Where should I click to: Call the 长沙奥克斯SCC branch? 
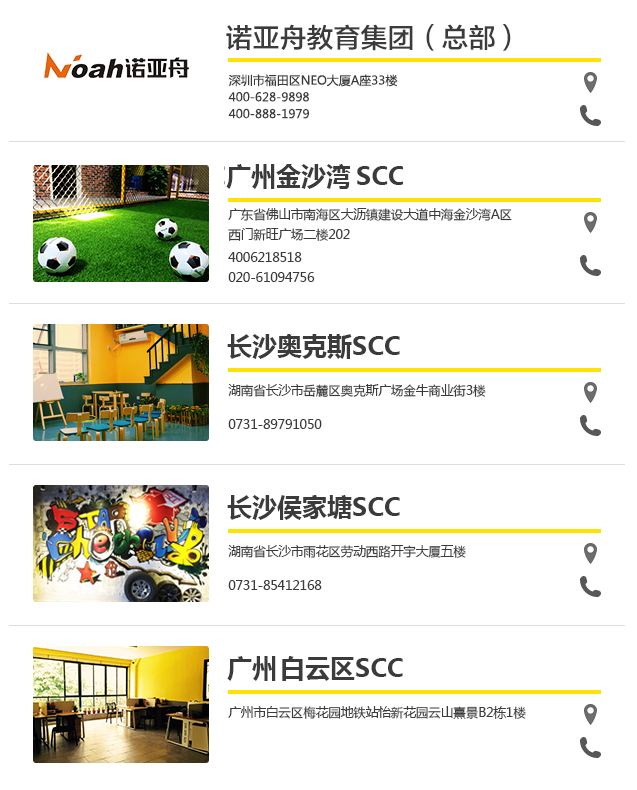pos(590,426)
